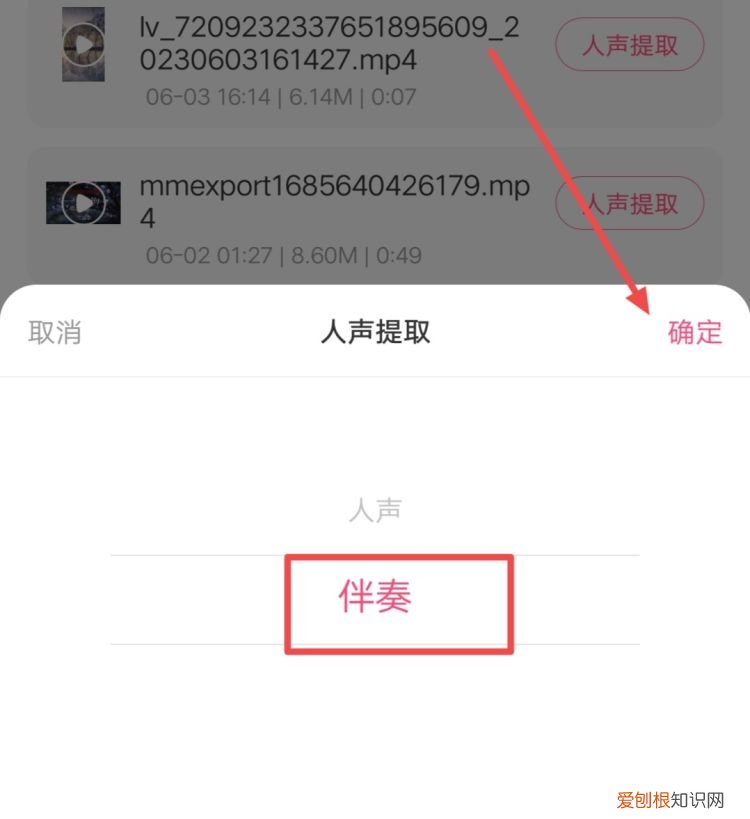Tap 取消 to dismiss the extraction sheet

[57, 333]
